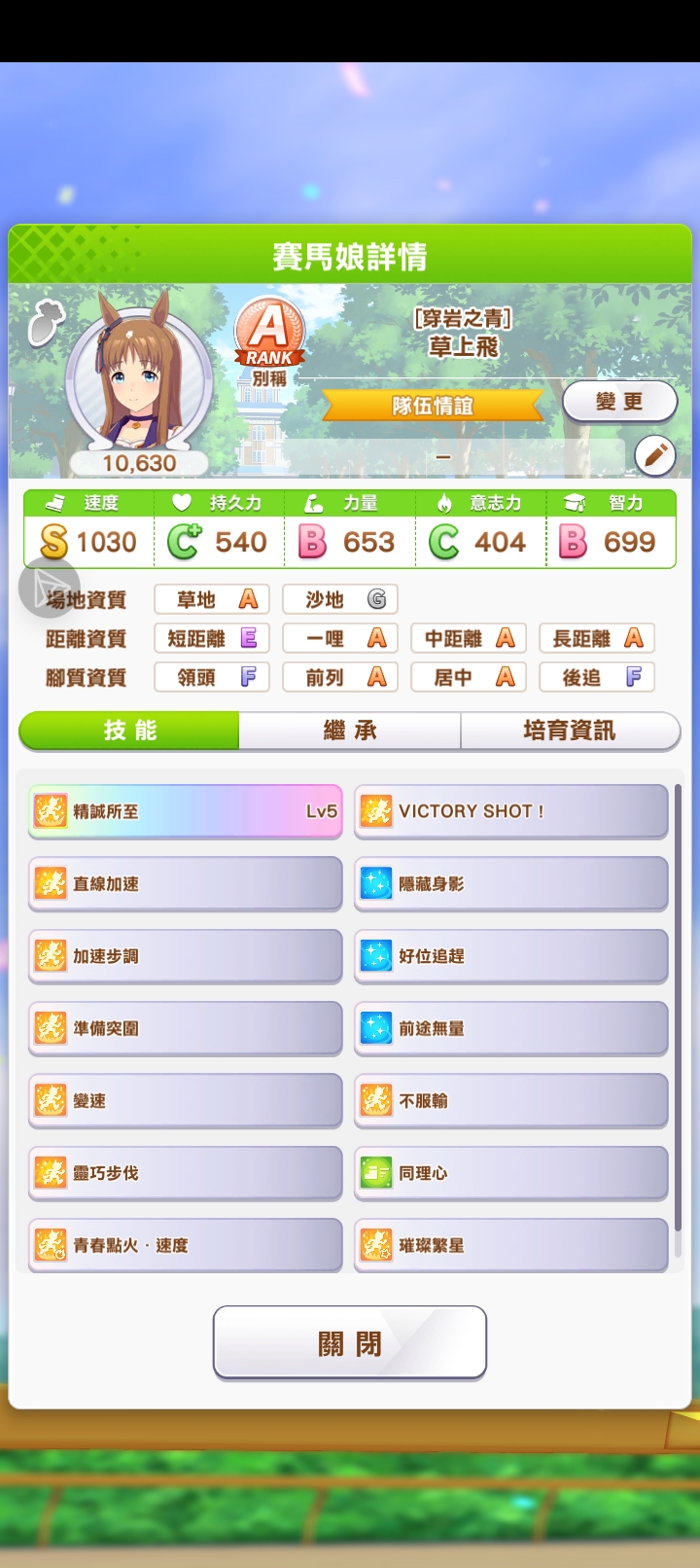Open skill 精誠所至 Lv5
Screen dimensions: 700x1568
click(x=185, y=811)
